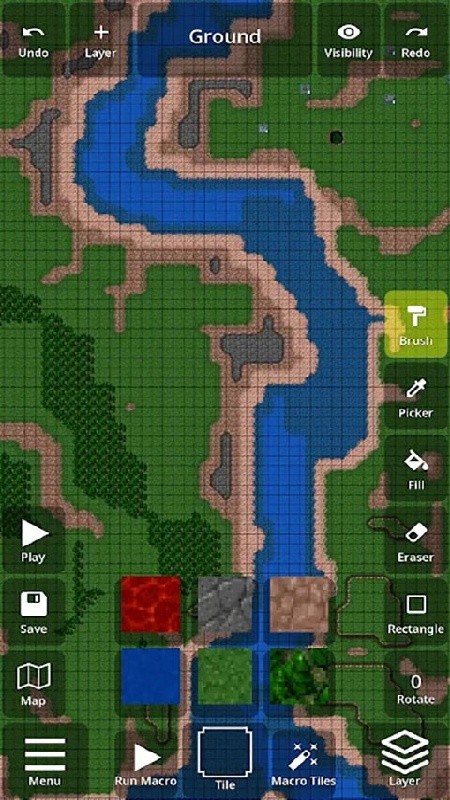Select the Brush tool
Screen dimensions: 450x800
pos(416,324)
